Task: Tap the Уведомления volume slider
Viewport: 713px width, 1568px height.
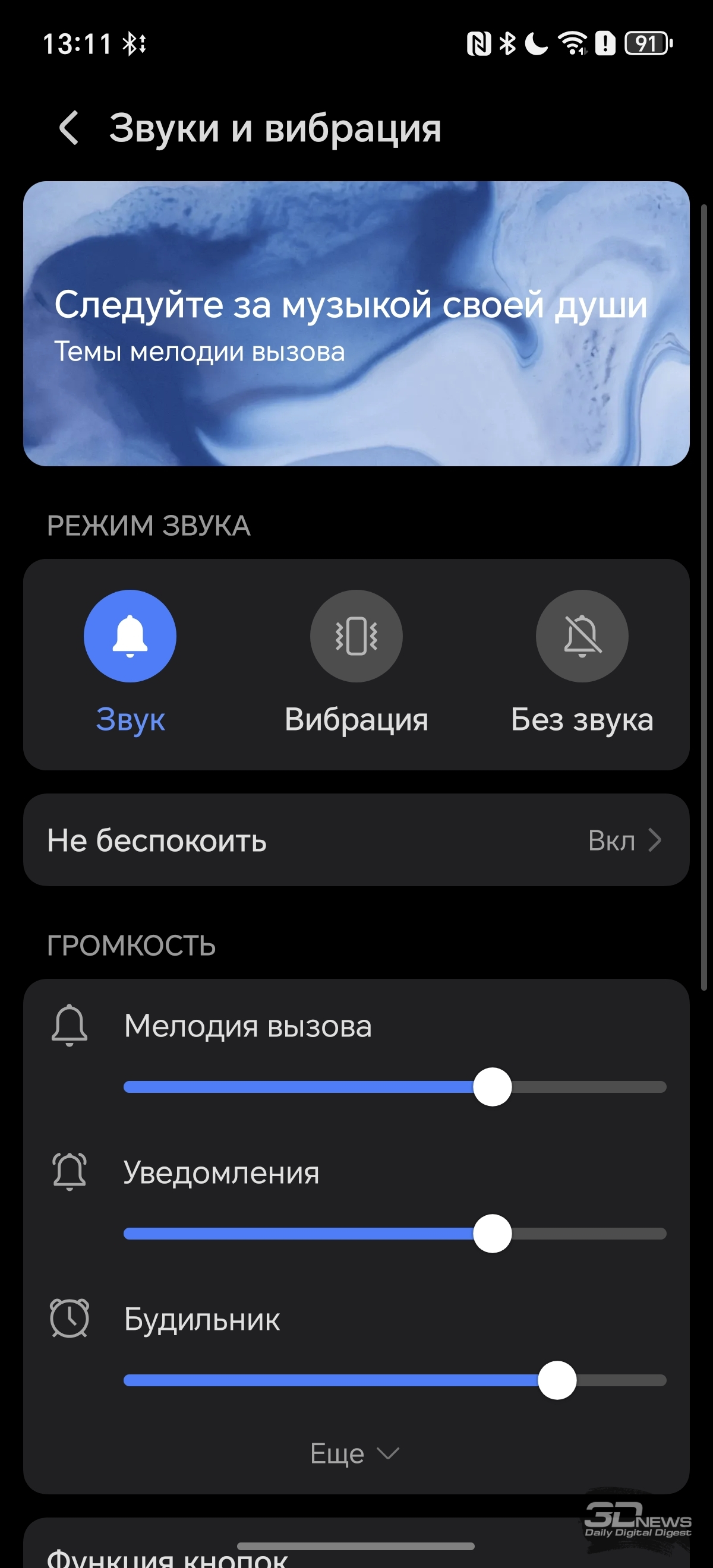Action: coord(395,1234)
